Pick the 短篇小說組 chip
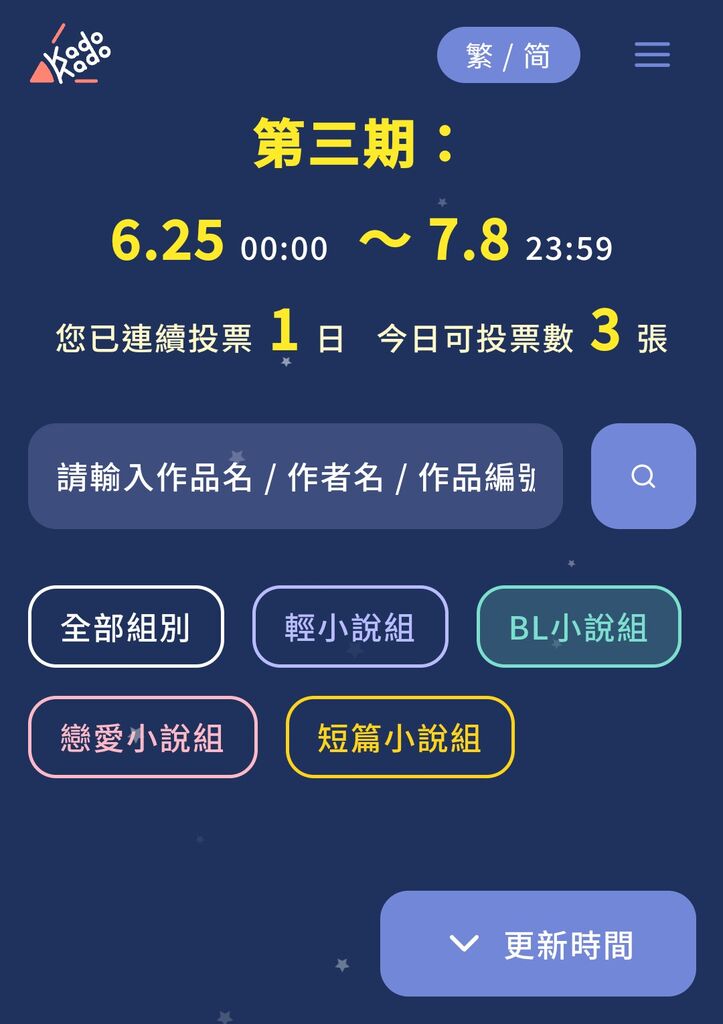This screenshot has height=1024, width=723. pyautogui.click(x=399, y=737)
